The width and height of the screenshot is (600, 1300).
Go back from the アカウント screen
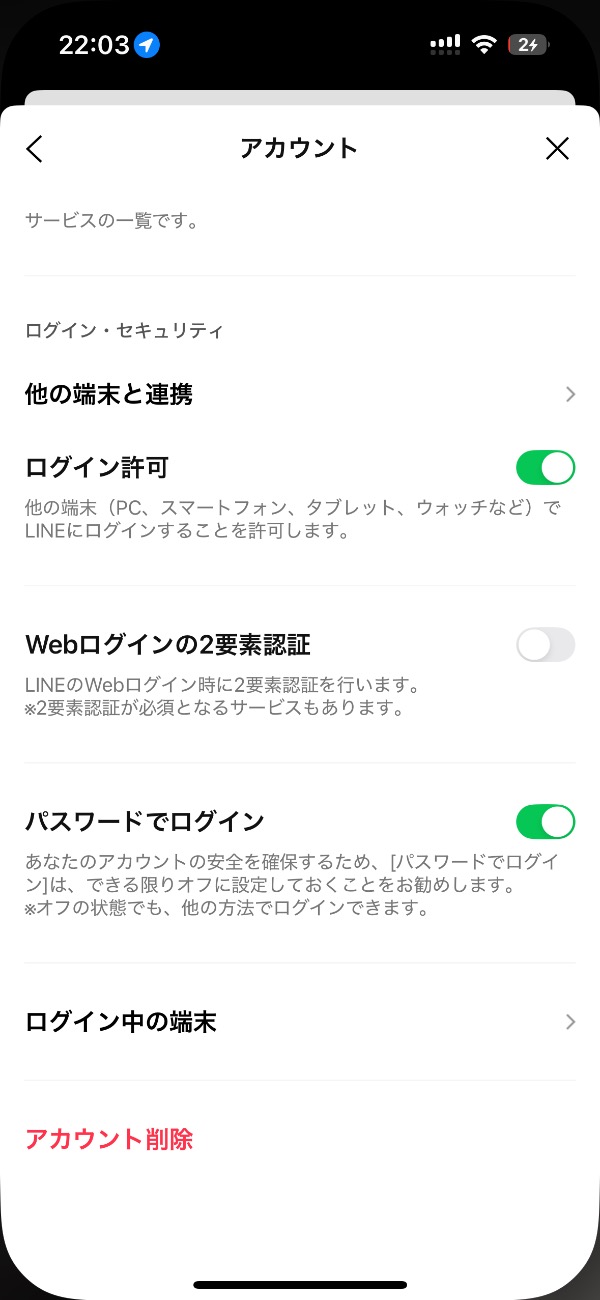point(35,149)
